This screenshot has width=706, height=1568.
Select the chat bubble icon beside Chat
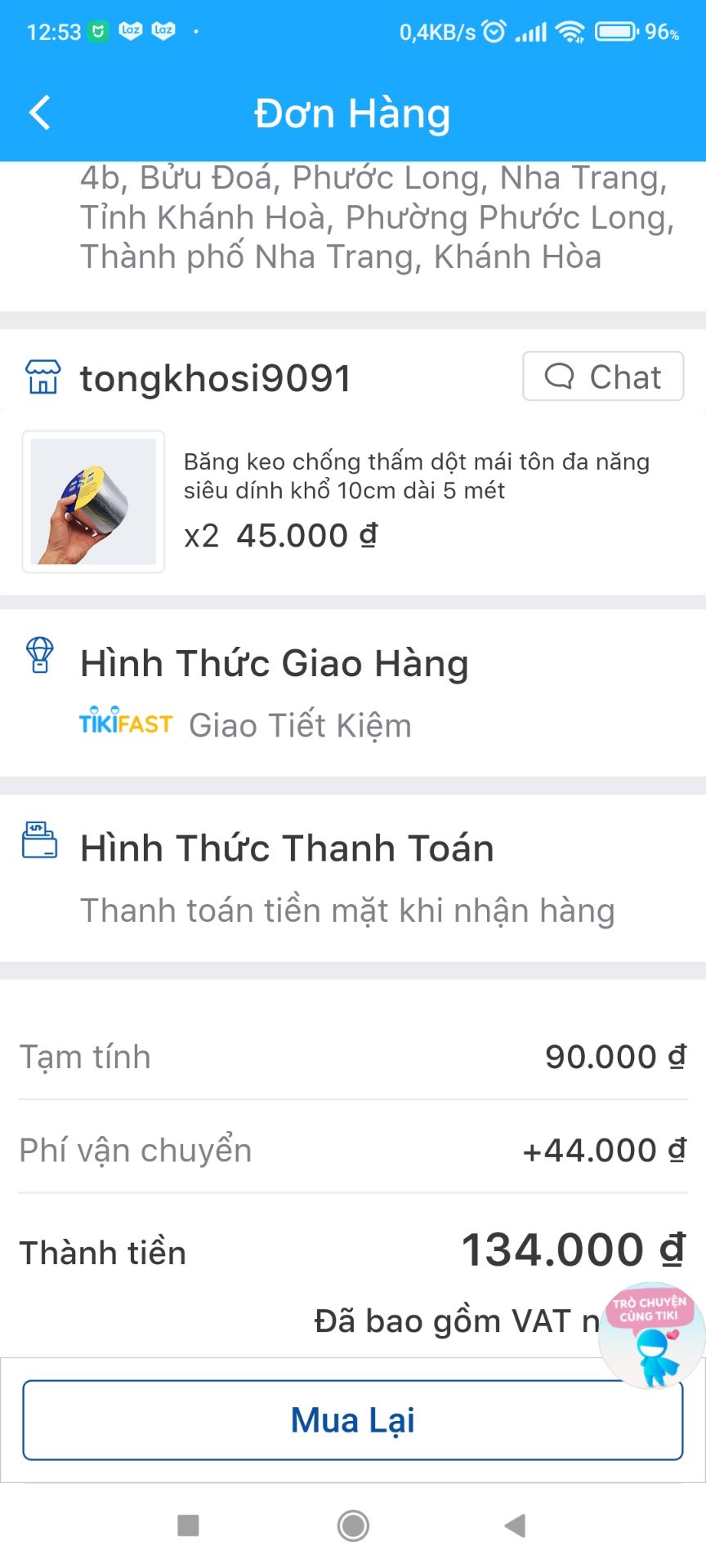[559, 376]
